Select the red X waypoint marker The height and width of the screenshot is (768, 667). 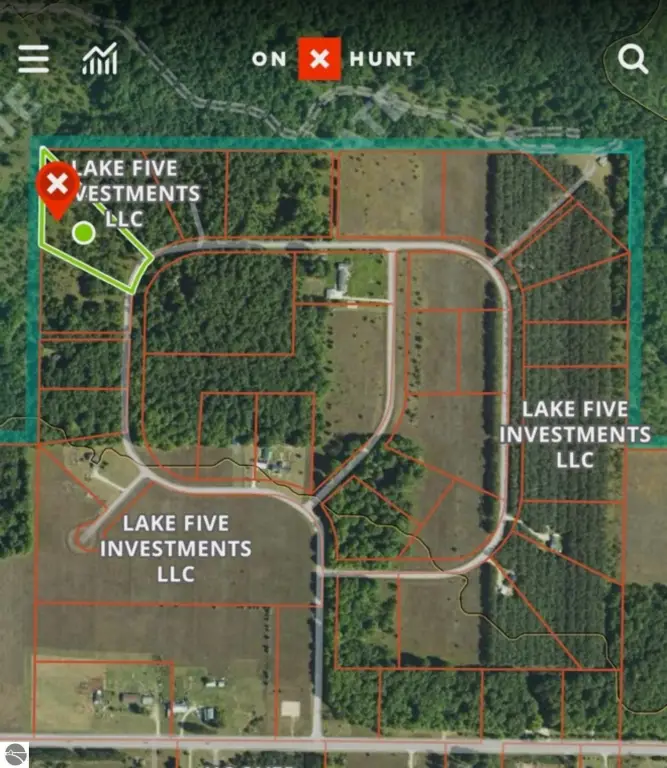[x=58, y=186]
